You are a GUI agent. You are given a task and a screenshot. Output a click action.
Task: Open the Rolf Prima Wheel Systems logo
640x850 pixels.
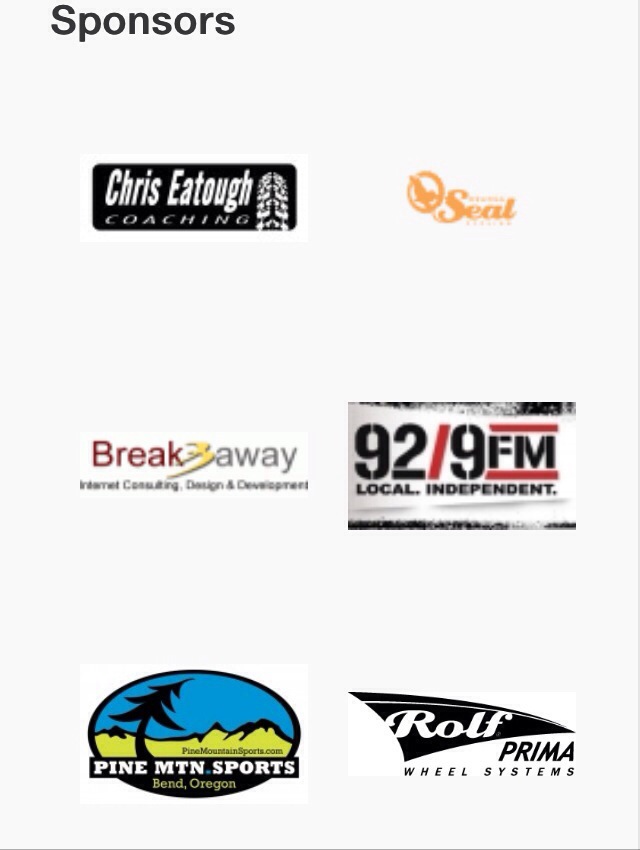461,733
